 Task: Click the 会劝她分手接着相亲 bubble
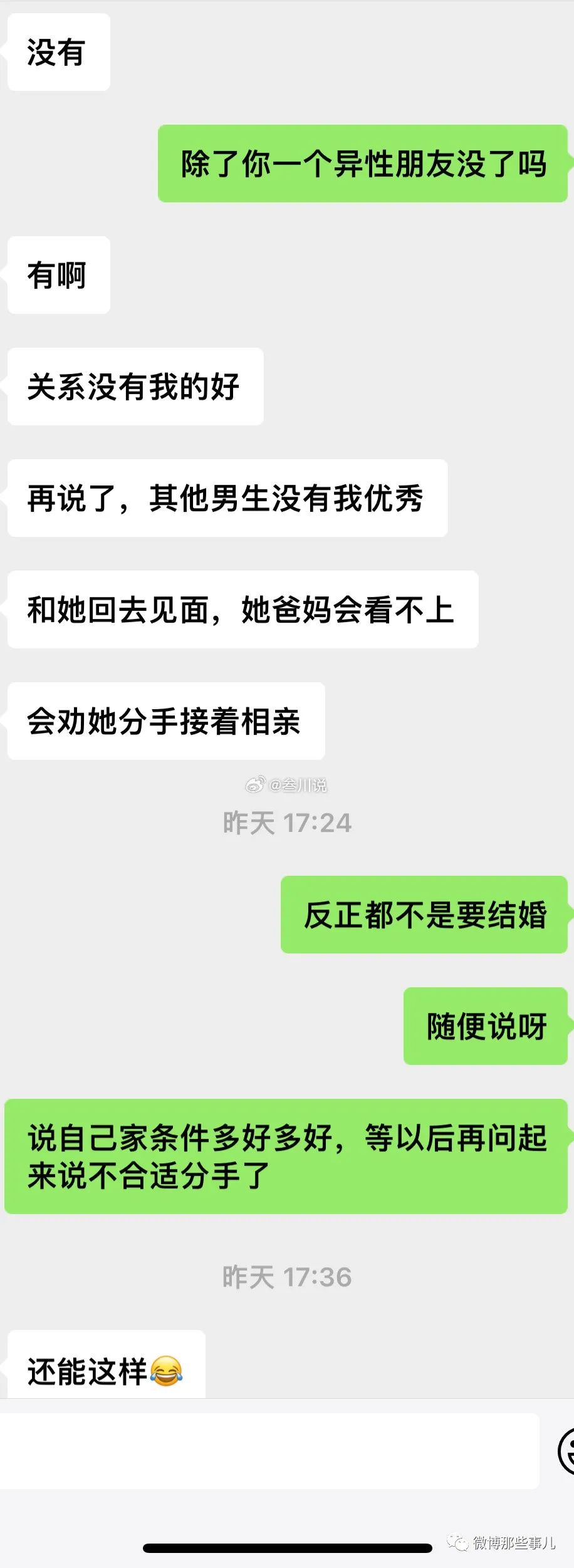click(x=166, y=720)
